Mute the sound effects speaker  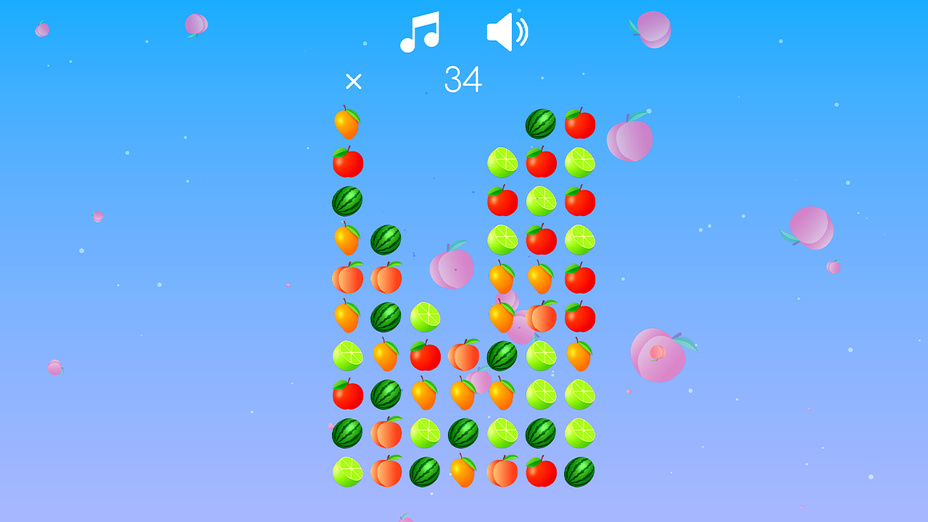pyautogui.click(x=507, y=32)
